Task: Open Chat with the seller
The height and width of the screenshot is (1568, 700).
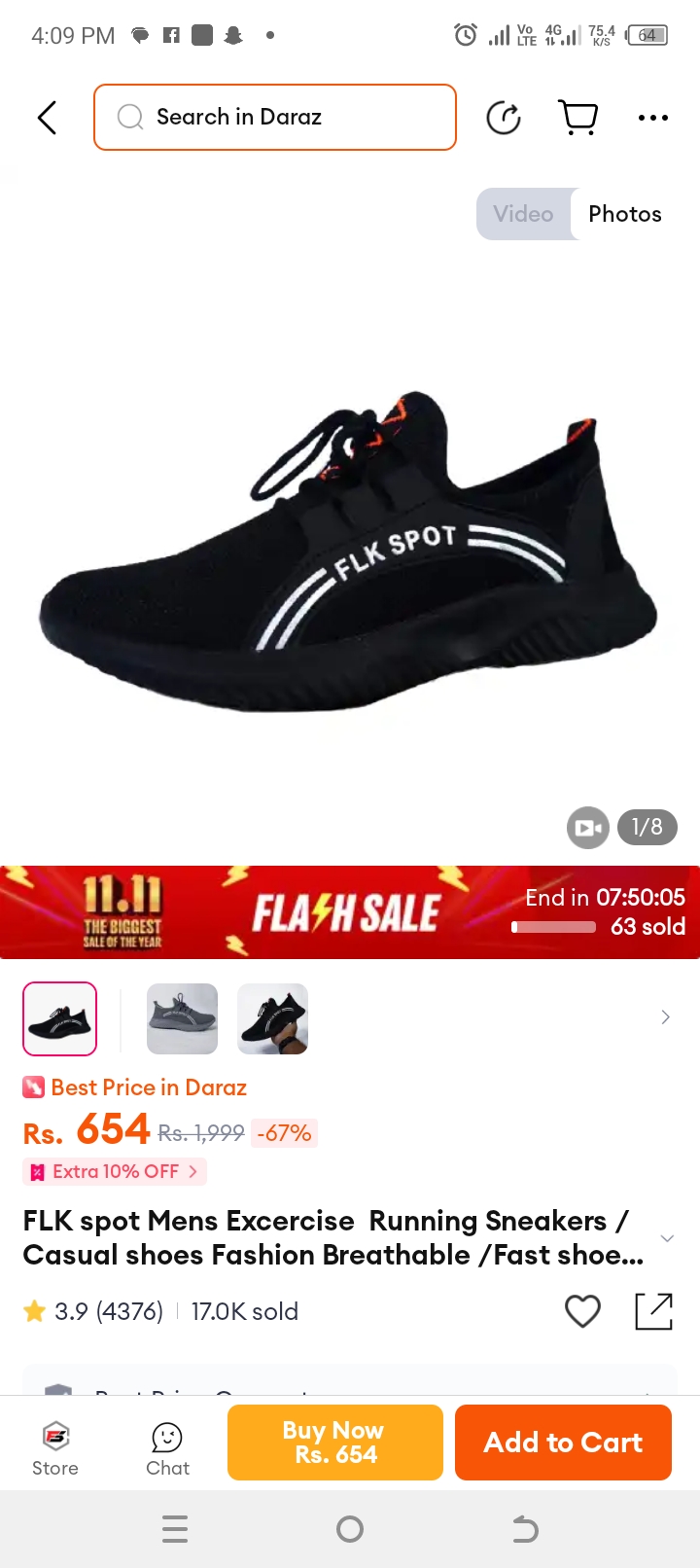Action: click(x=167, y=1448)
